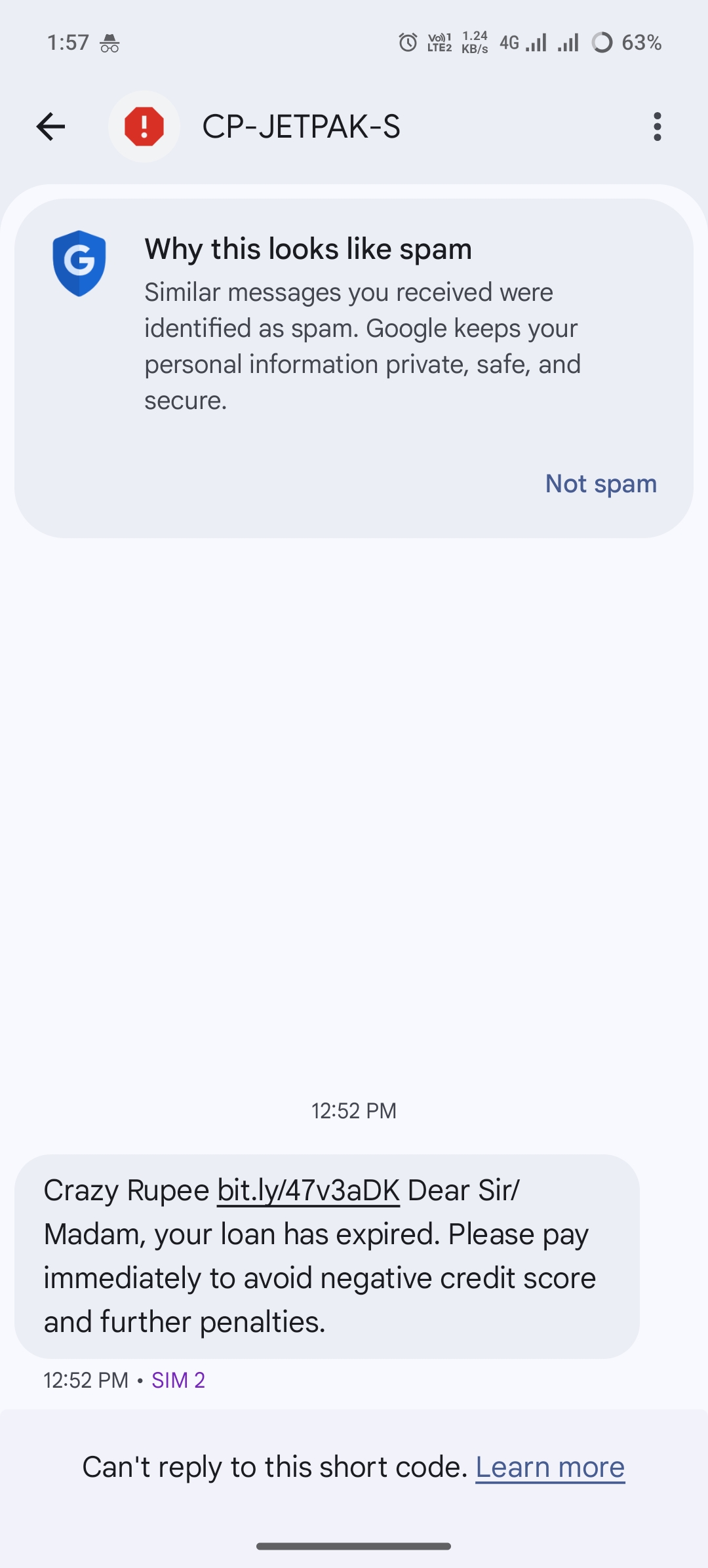This screenshot has height=1568, width=708.
Task: Mark this conversation as Not spam
Action: coord(600,484)
